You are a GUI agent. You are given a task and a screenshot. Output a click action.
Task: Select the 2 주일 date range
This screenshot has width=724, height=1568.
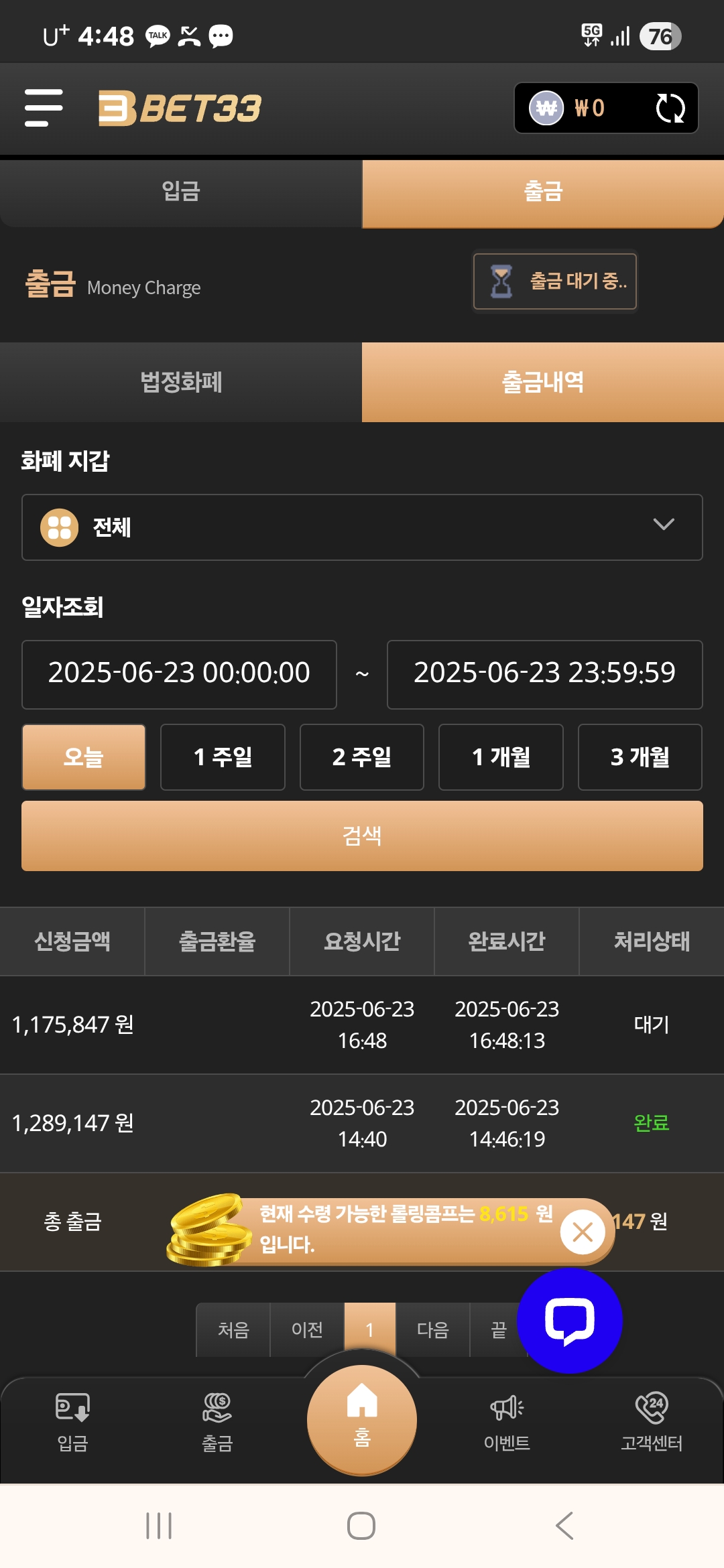[362, 757]
